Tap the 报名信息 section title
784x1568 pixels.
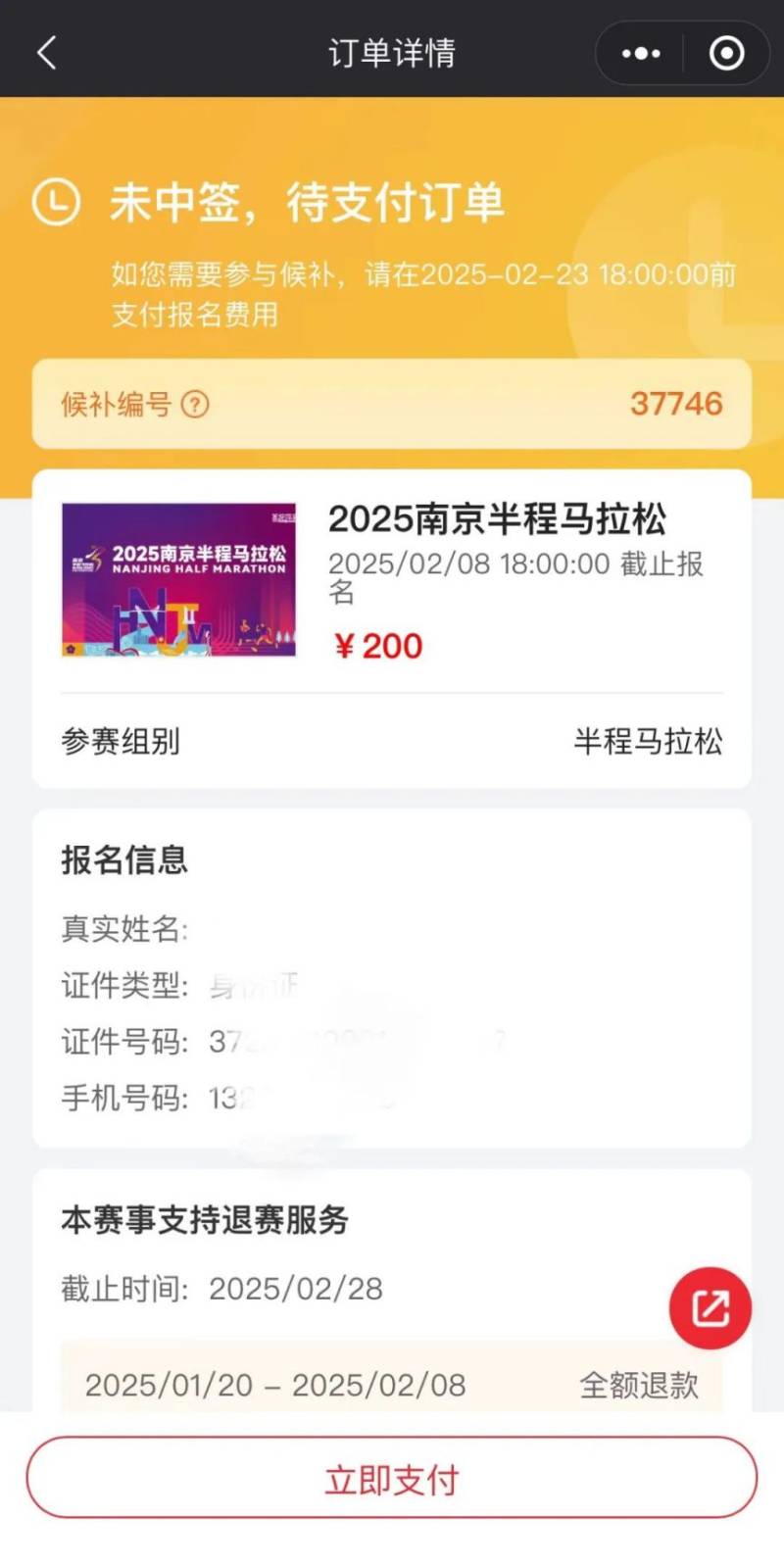pos(123,861)
